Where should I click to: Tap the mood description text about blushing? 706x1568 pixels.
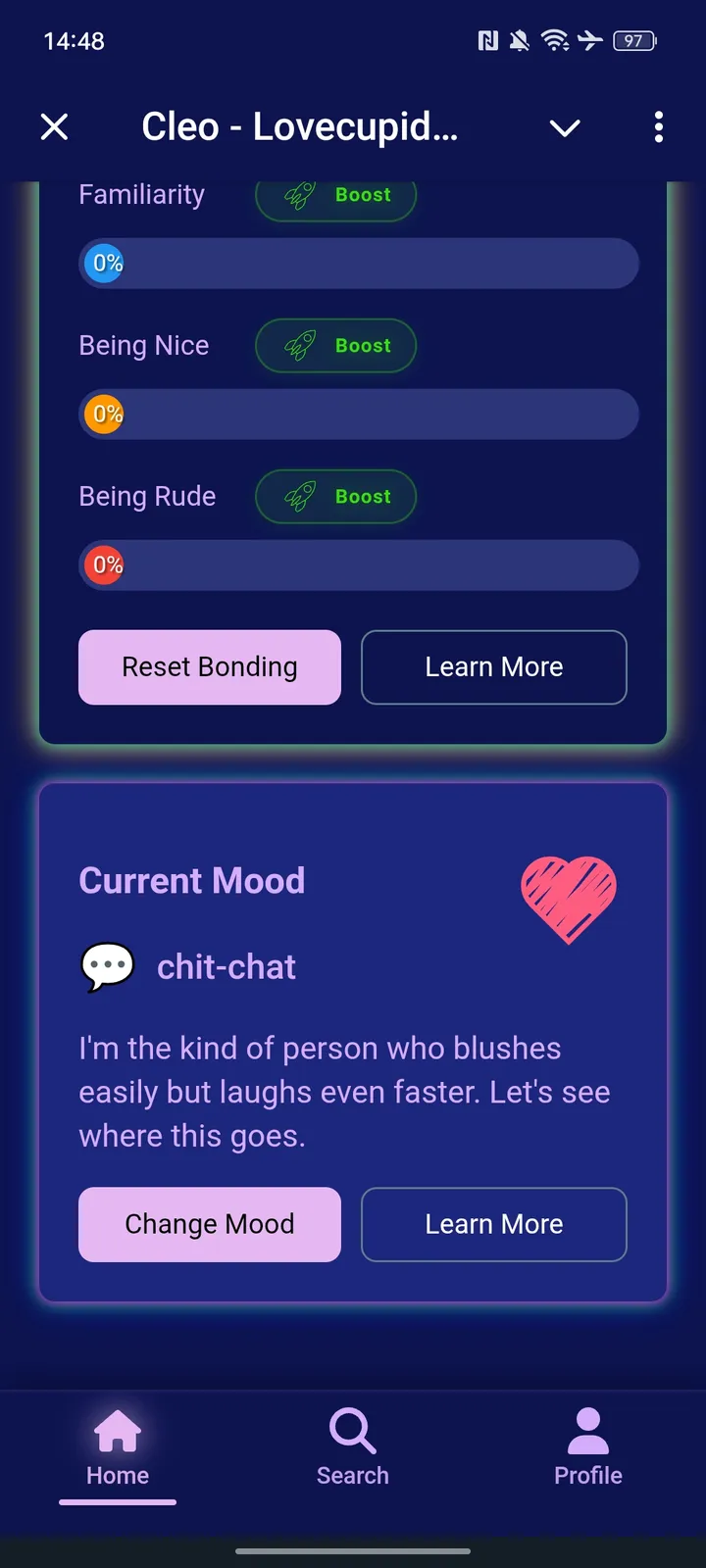[x=344, y=1091]
